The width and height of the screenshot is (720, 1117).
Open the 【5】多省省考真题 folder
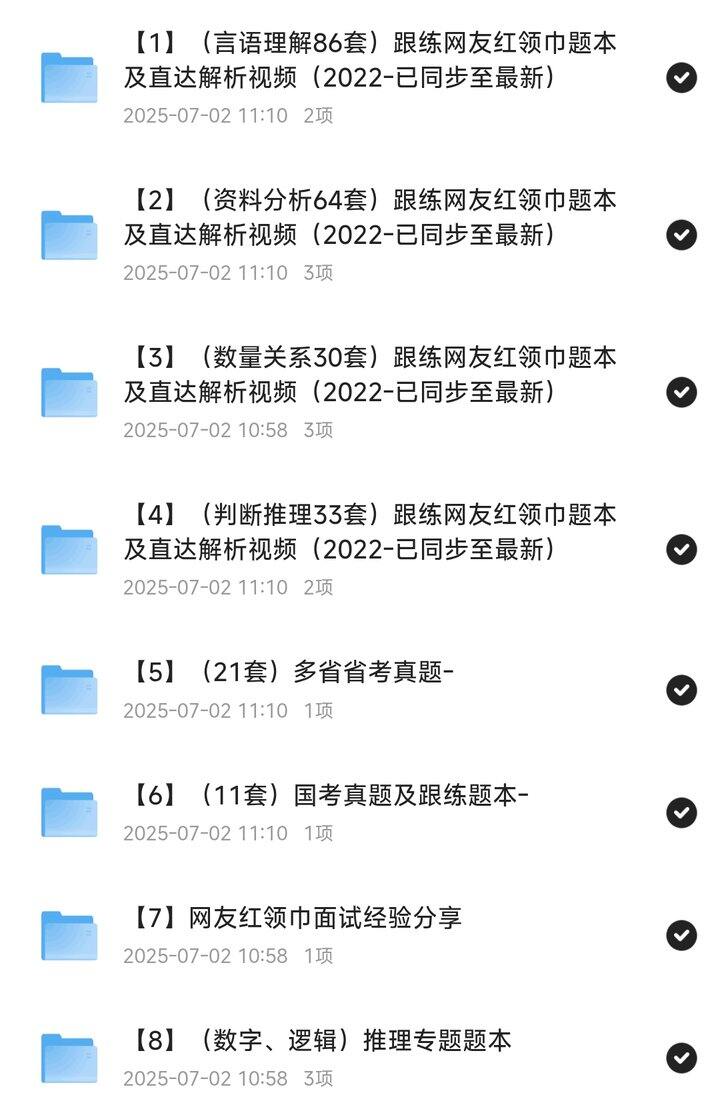290,673
